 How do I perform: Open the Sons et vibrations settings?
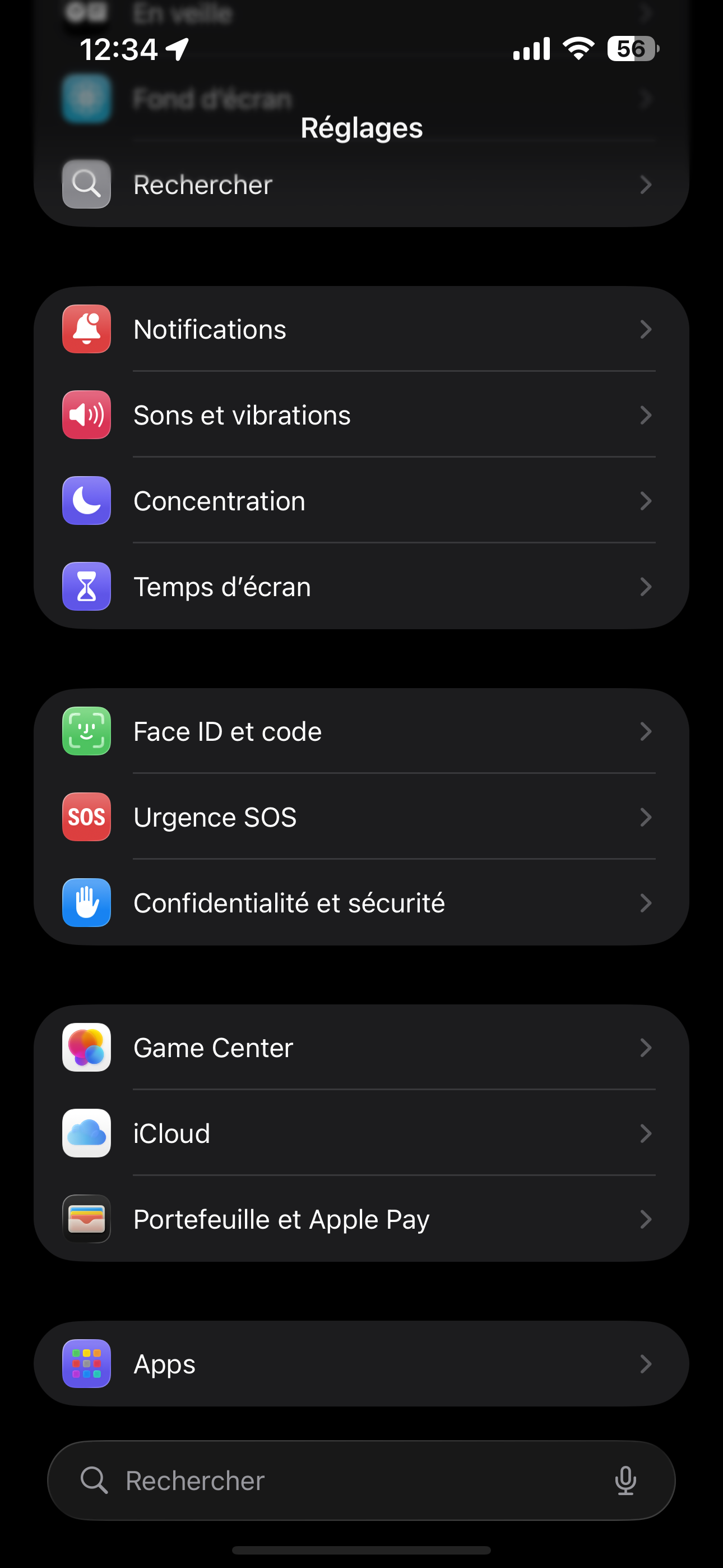[x=361, y=415]
